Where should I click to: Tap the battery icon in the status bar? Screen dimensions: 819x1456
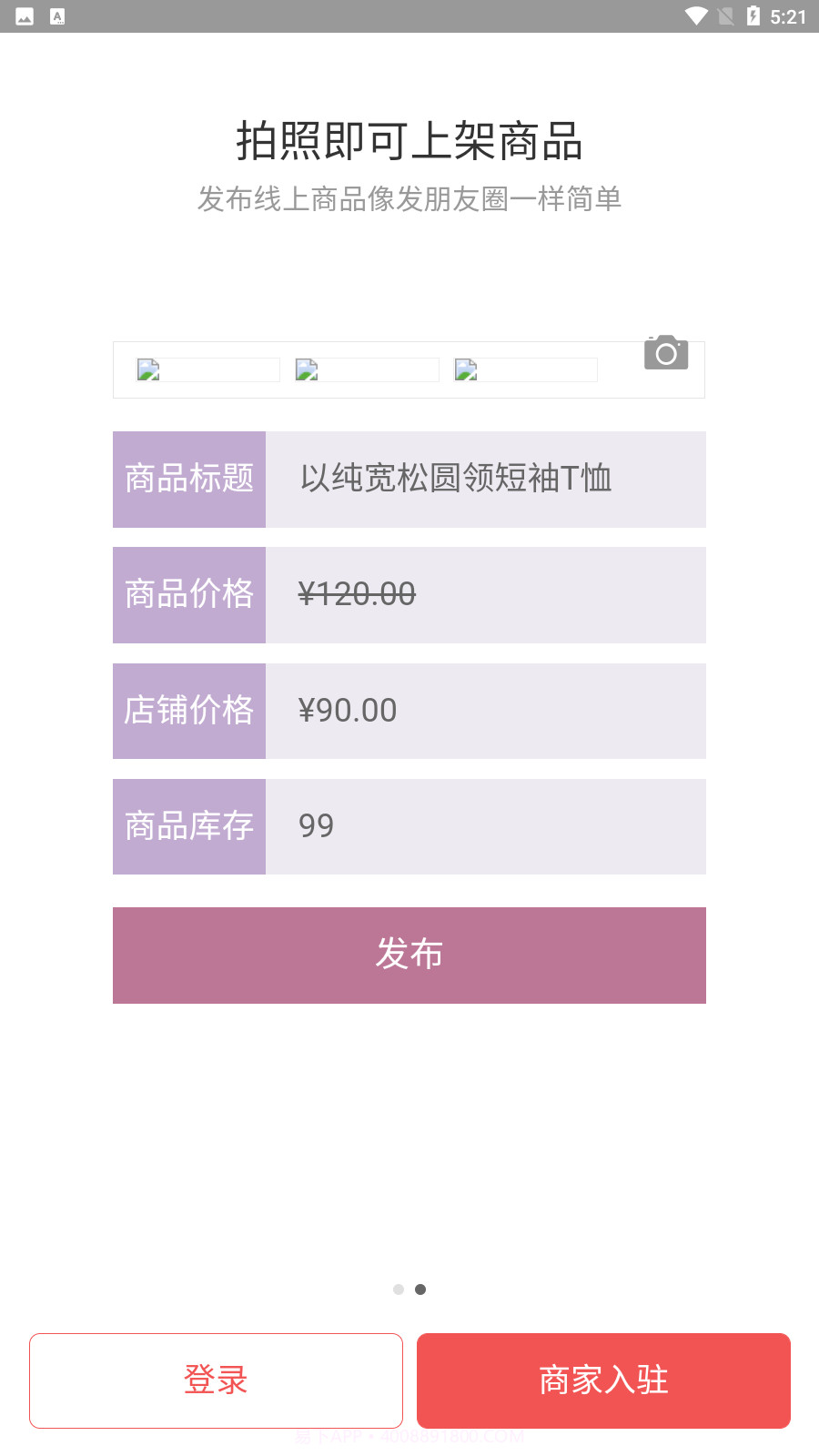pos(753,15)
